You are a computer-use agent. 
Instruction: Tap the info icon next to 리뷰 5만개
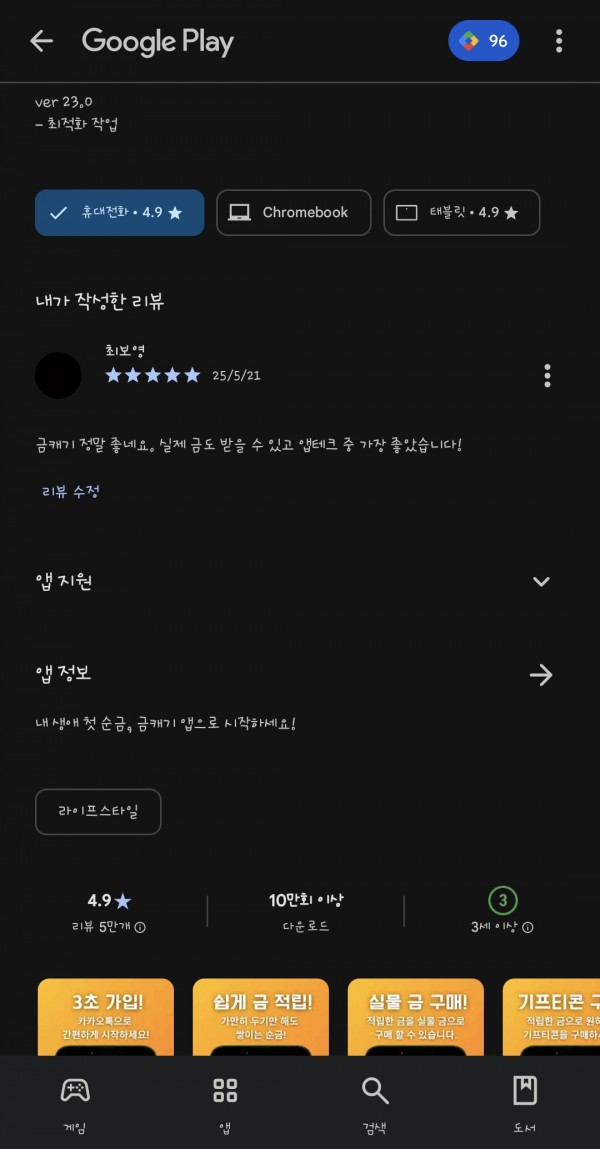140,927
